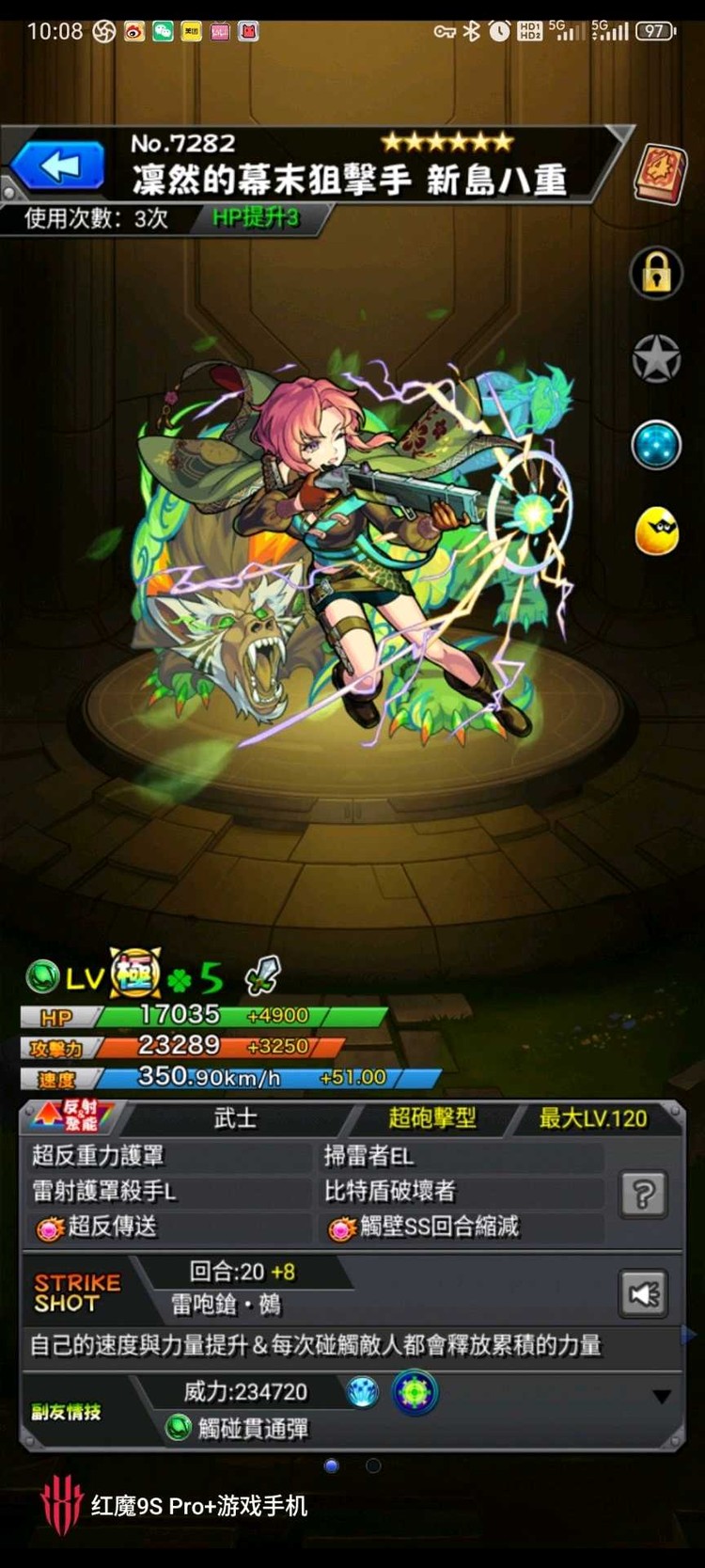Open the ability help question mark
This screenshot has height=1568, width=705.
point(643,1195)
